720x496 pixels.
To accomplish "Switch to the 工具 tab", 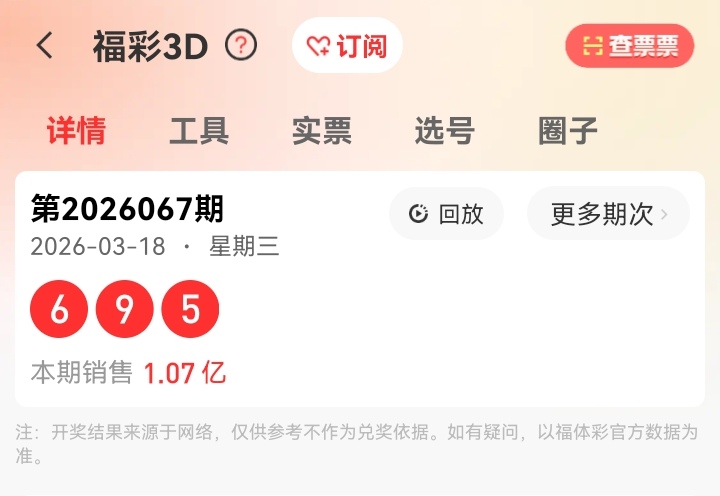I will pos(199,131).
